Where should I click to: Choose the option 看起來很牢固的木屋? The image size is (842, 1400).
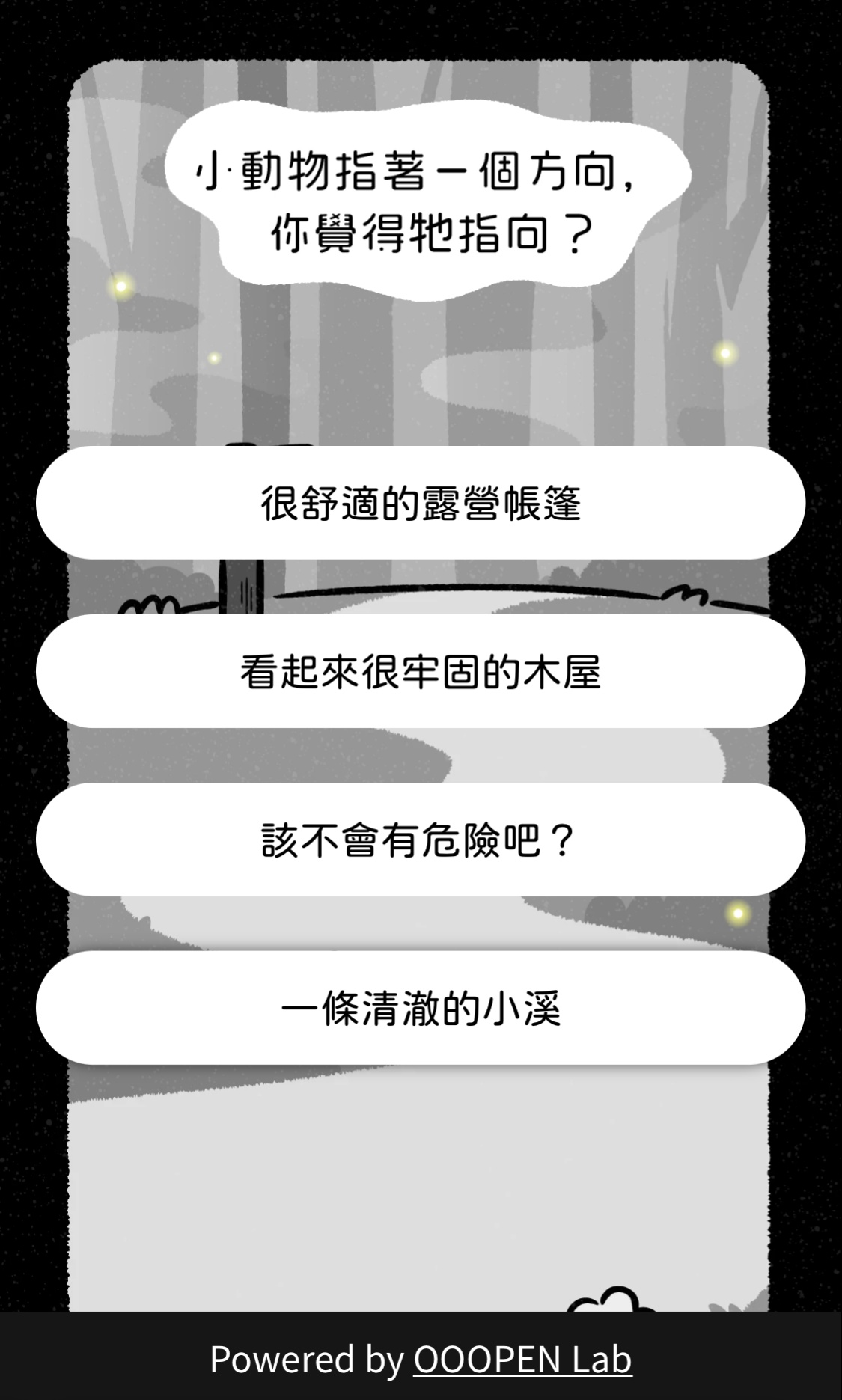(x=421, y=671)
